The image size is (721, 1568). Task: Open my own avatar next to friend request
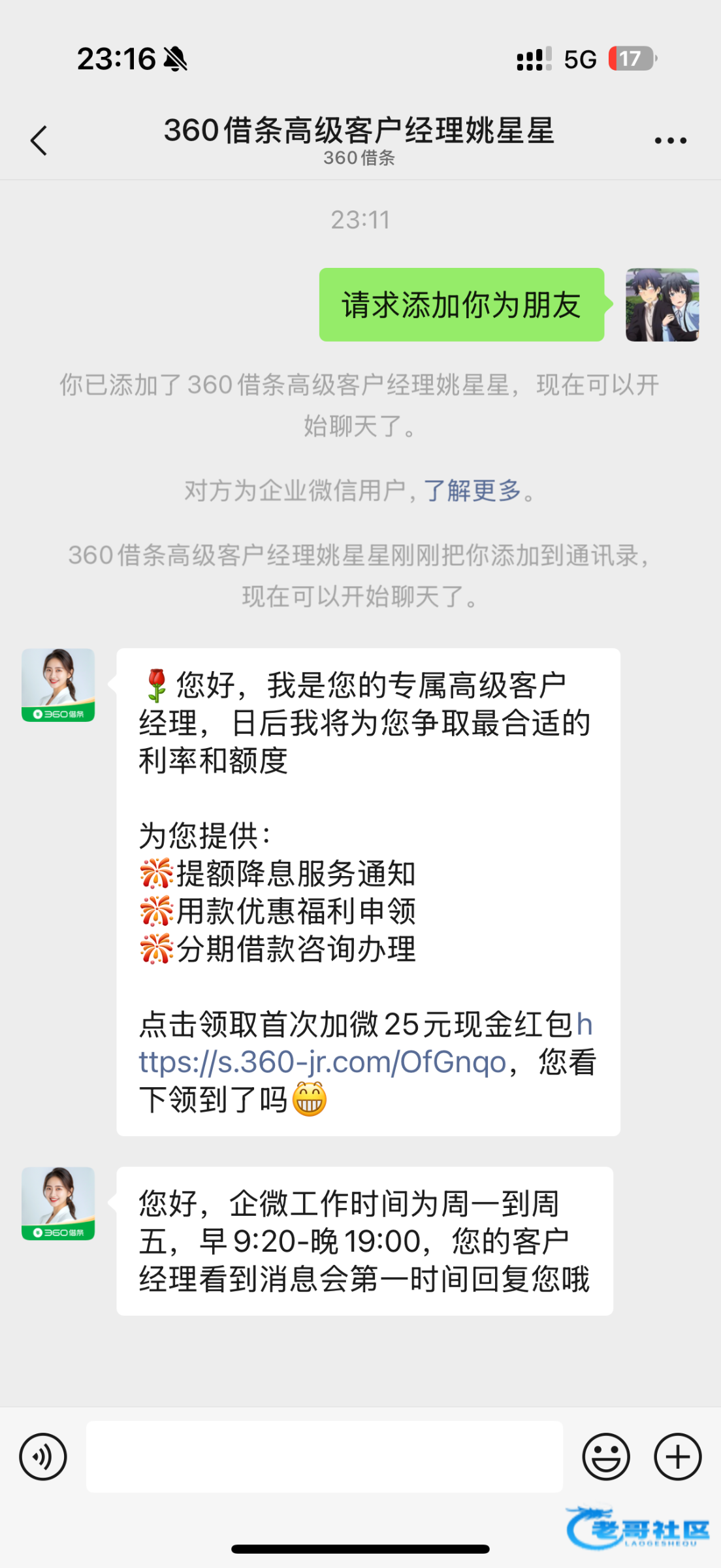point(662,304)
